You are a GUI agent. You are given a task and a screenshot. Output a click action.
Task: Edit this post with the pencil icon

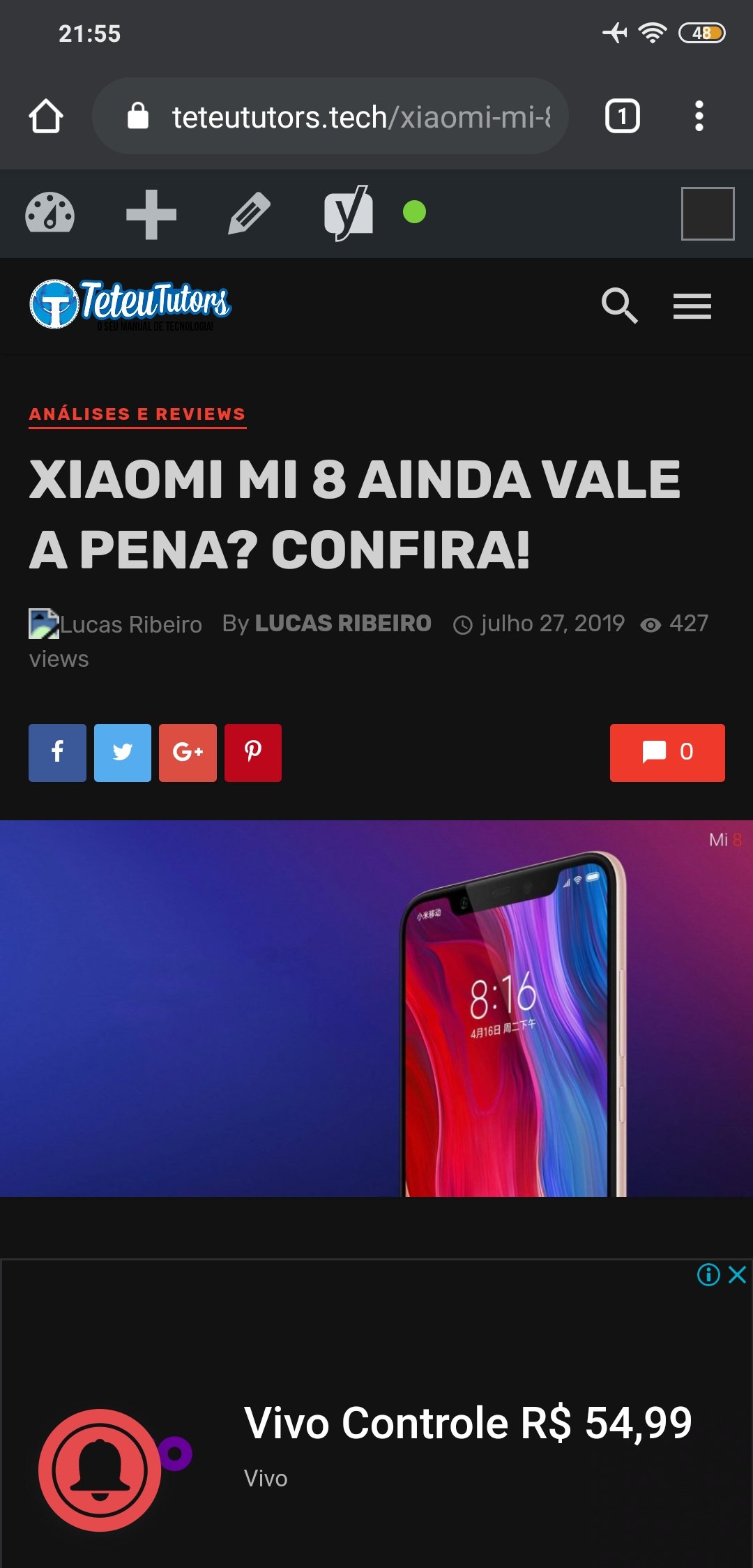pos(249,213)
